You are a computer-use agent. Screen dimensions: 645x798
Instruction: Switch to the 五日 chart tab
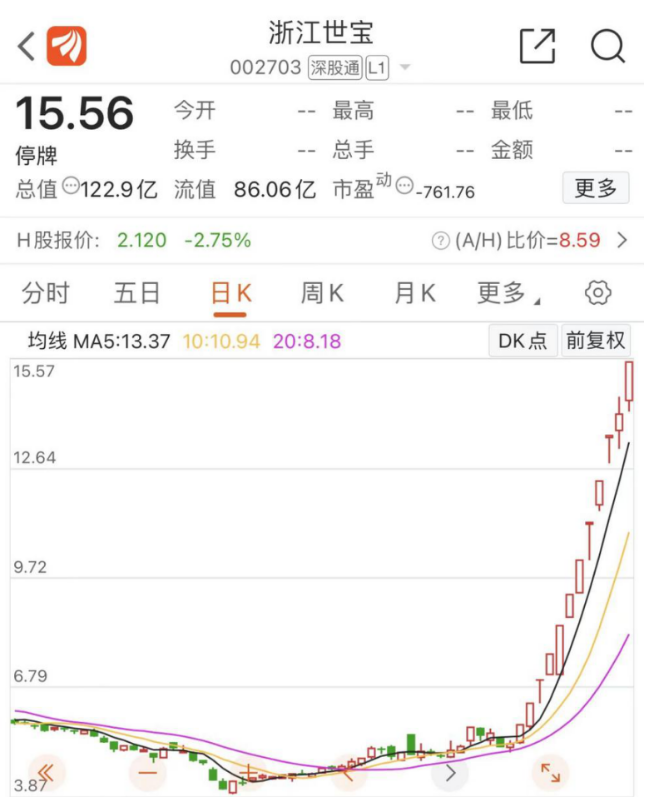point(137,293)
